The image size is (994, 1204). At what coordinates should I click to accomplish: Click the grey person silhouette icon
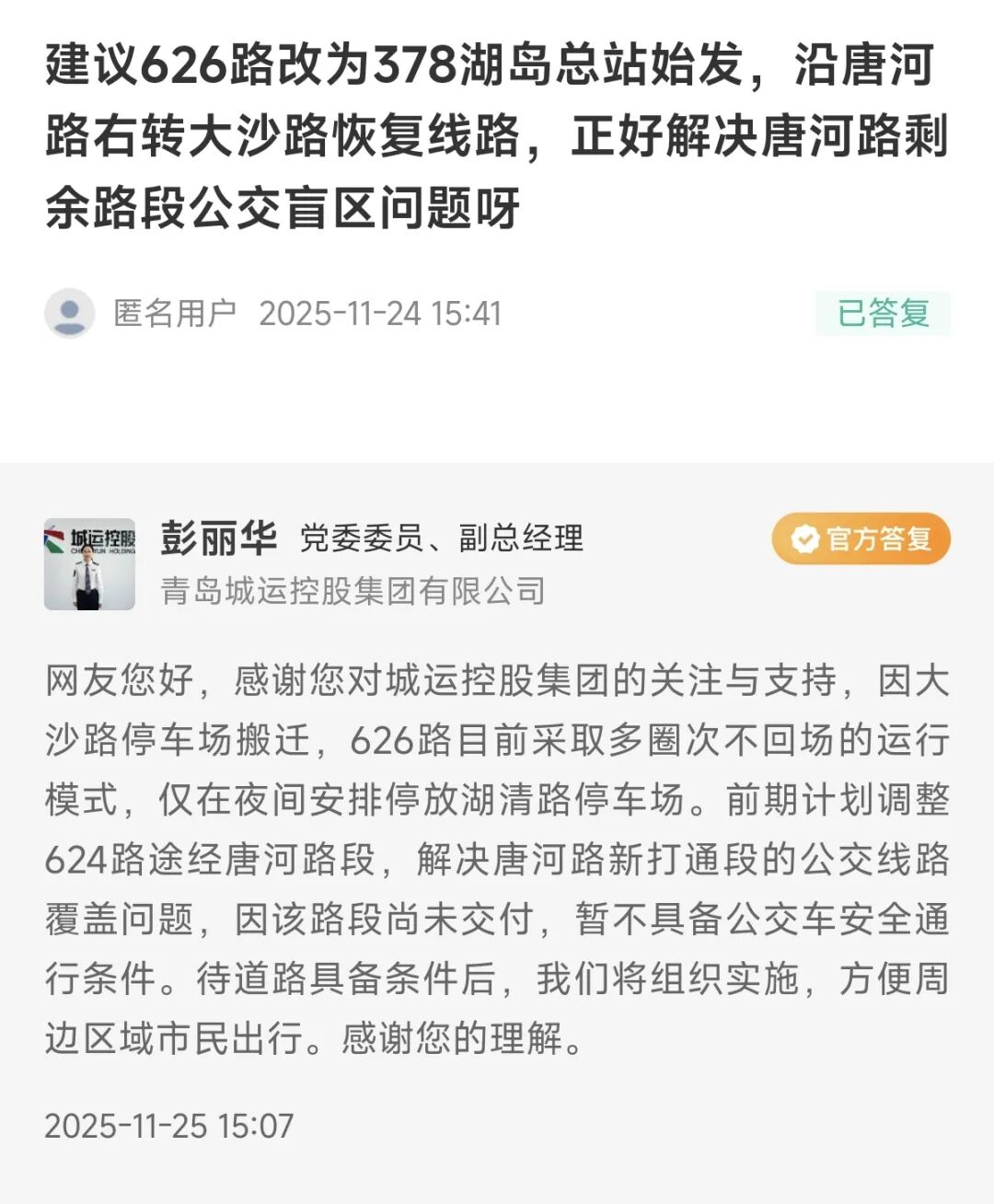click(68, 314)
